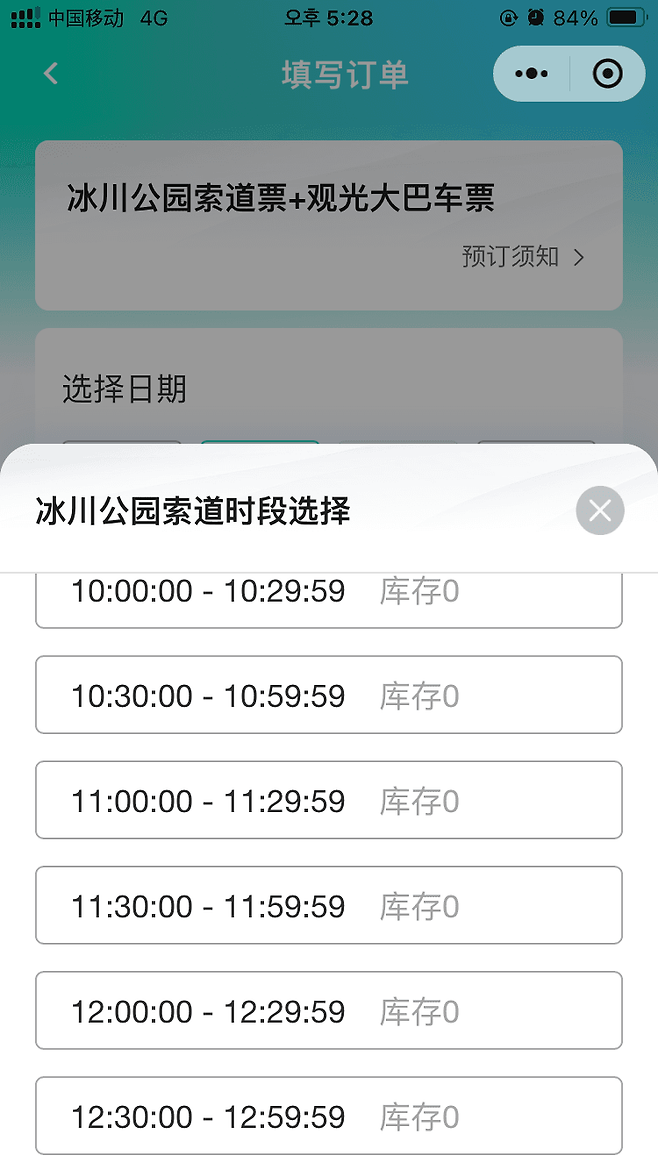Close the mini program with the circle icon

tap(607, 74)
